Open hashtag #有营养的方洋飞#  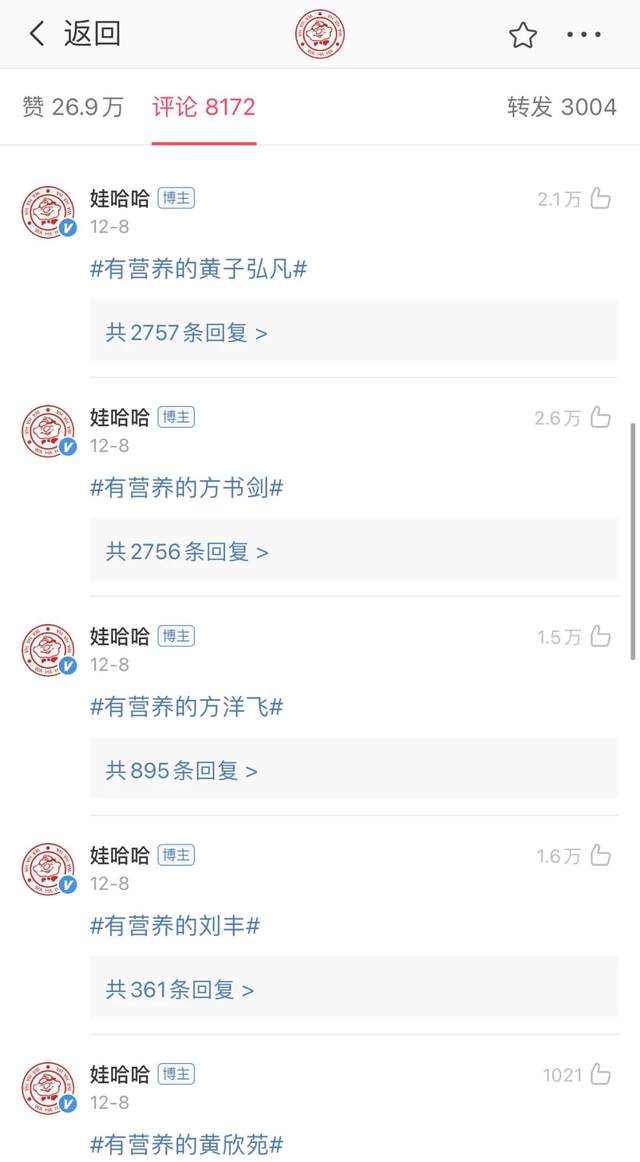pyautogui.click(x=187, y=706)
